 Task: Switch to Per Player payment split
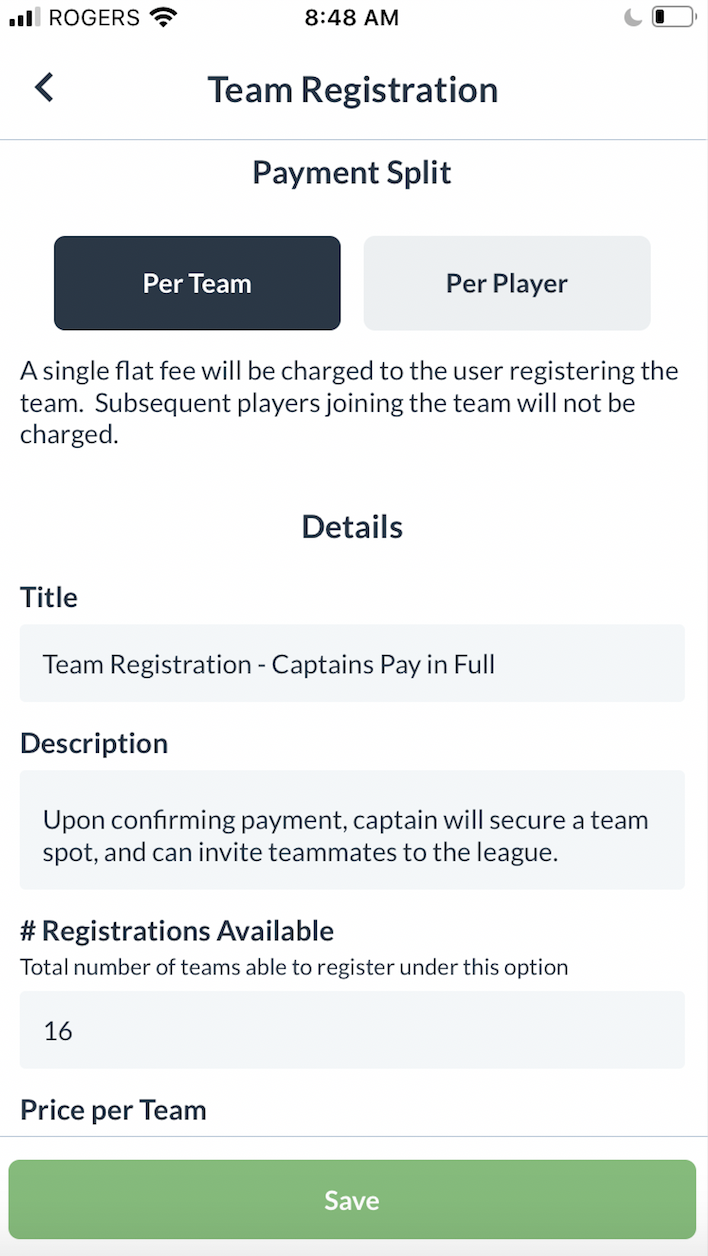pos(507,283)
